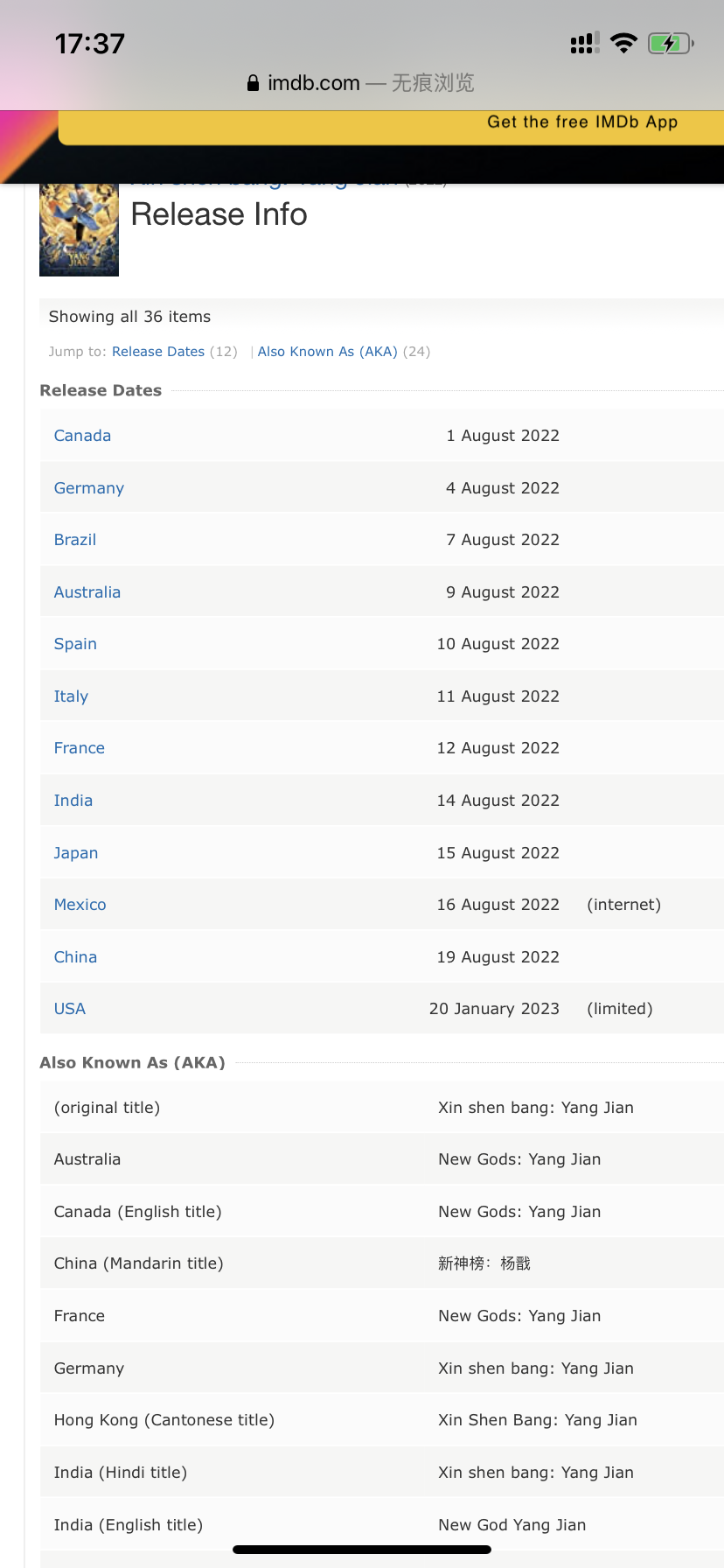Tap the Japan country link
724x1568 pixels.
coord(76,853)
